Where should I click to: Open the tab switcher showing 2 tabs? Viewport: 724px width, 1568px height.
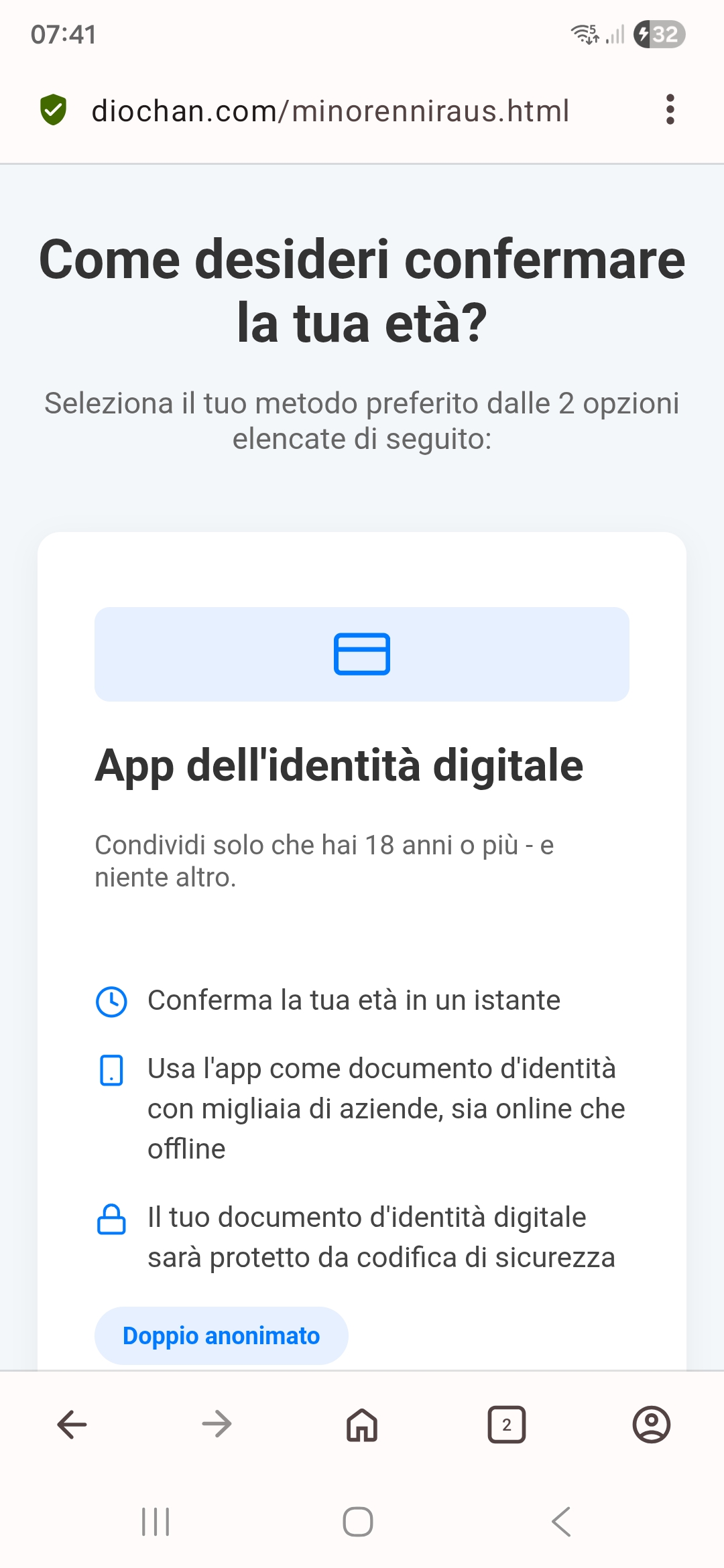[507, 1425]
